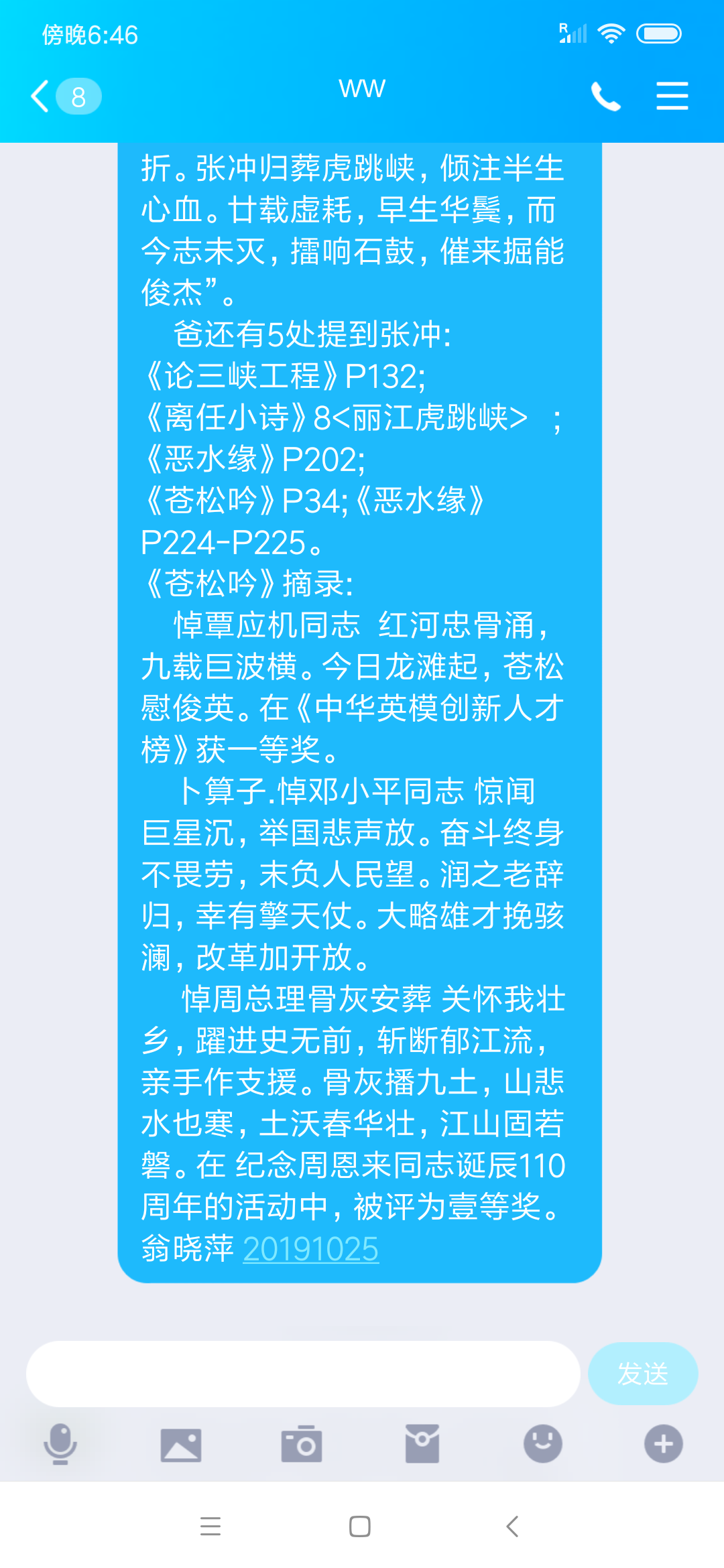Screen dimensions: 724x1568
Task: Open the camera to take a photo
Action: tap(302, 1444)
